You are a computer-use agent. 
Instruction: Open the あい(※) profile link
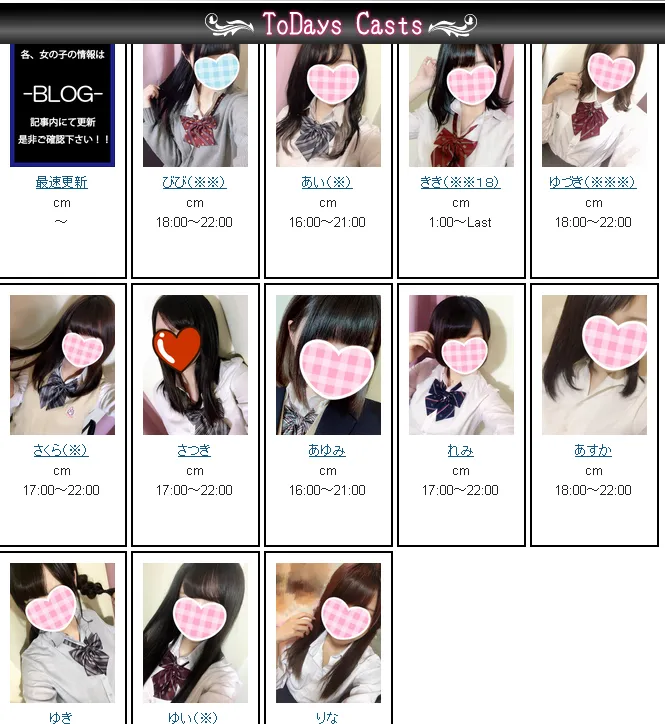328,182
